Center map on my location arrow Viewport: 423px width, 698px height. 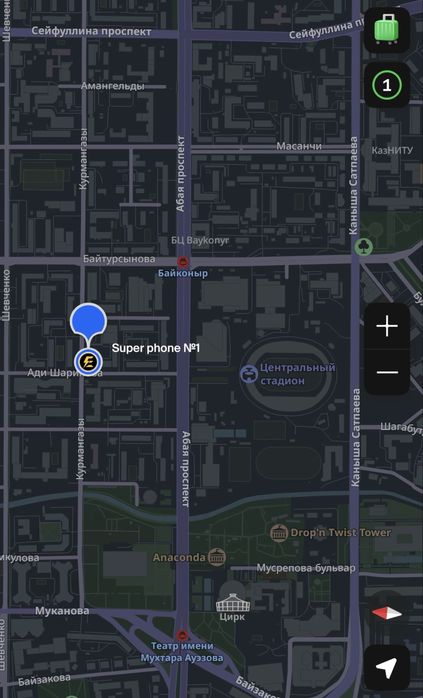[386, 667]
